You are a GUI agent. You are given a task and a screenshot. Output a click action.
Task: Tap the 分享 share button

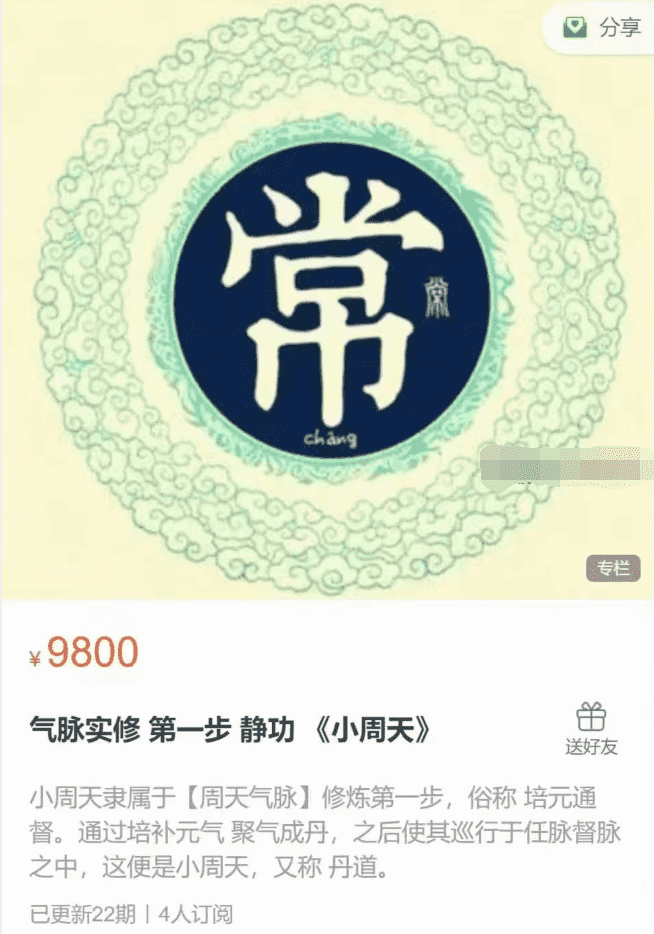click(x=602, y=27)
